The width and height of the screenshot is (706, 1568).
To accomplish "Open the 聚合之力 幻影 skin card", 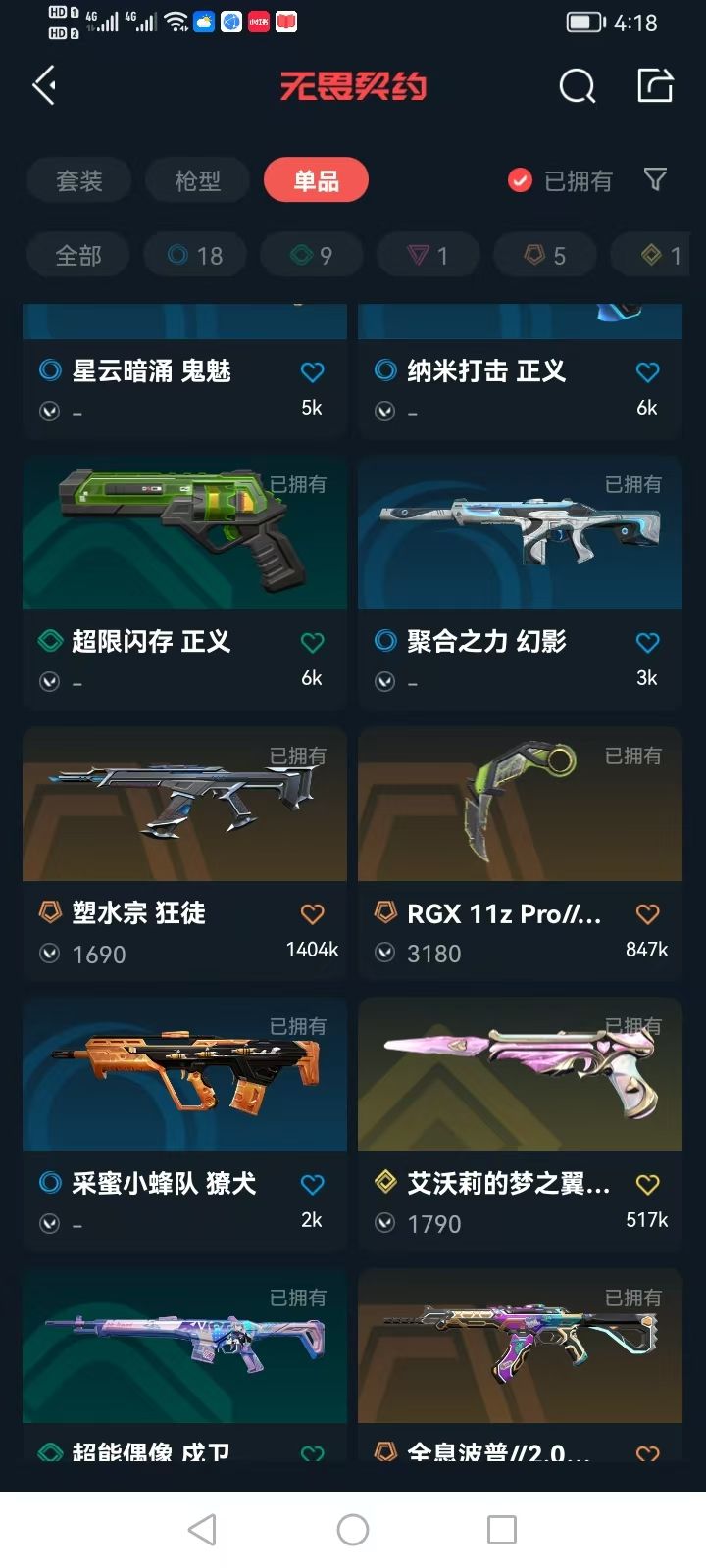I will (x=520, y=582).
